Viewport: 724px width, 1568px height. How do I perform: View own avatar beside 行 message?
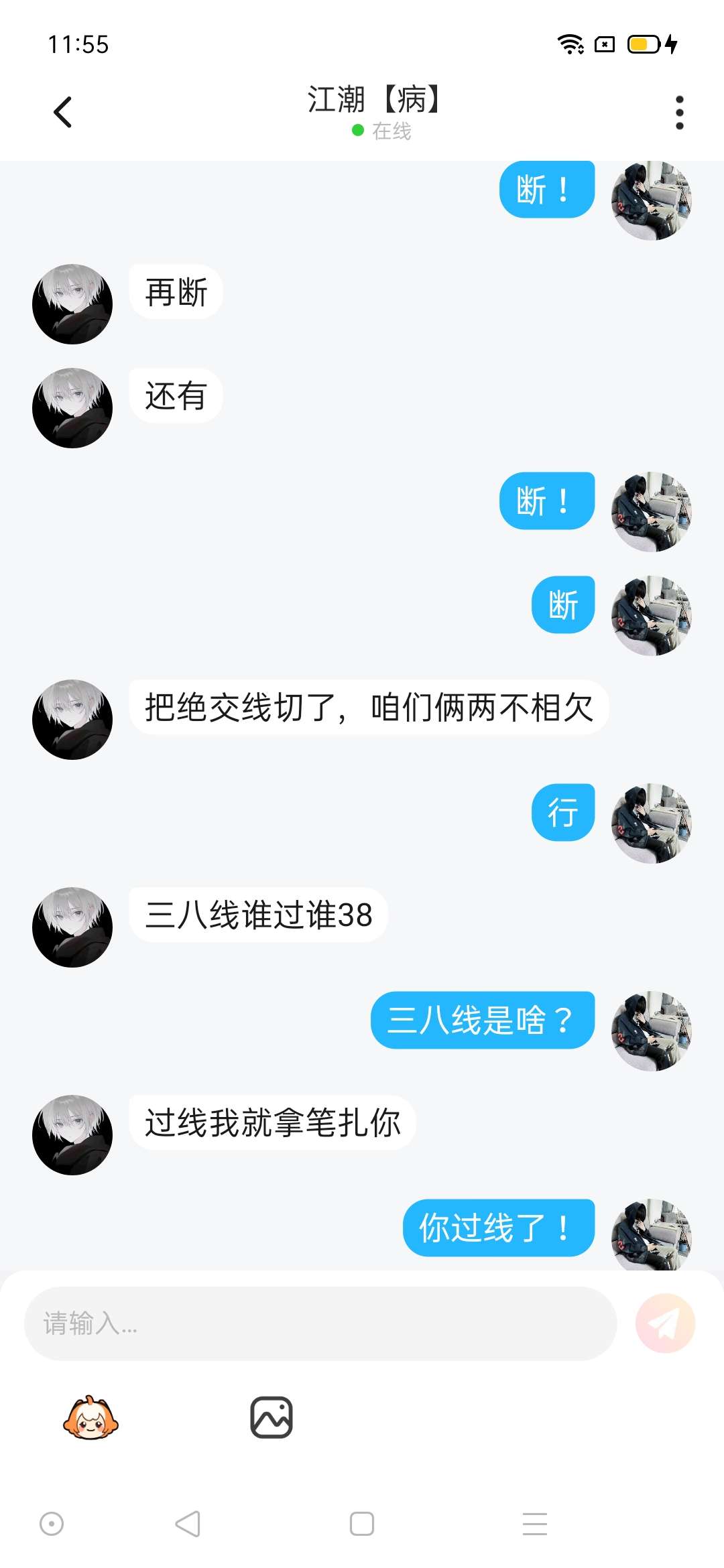point(651,824)
